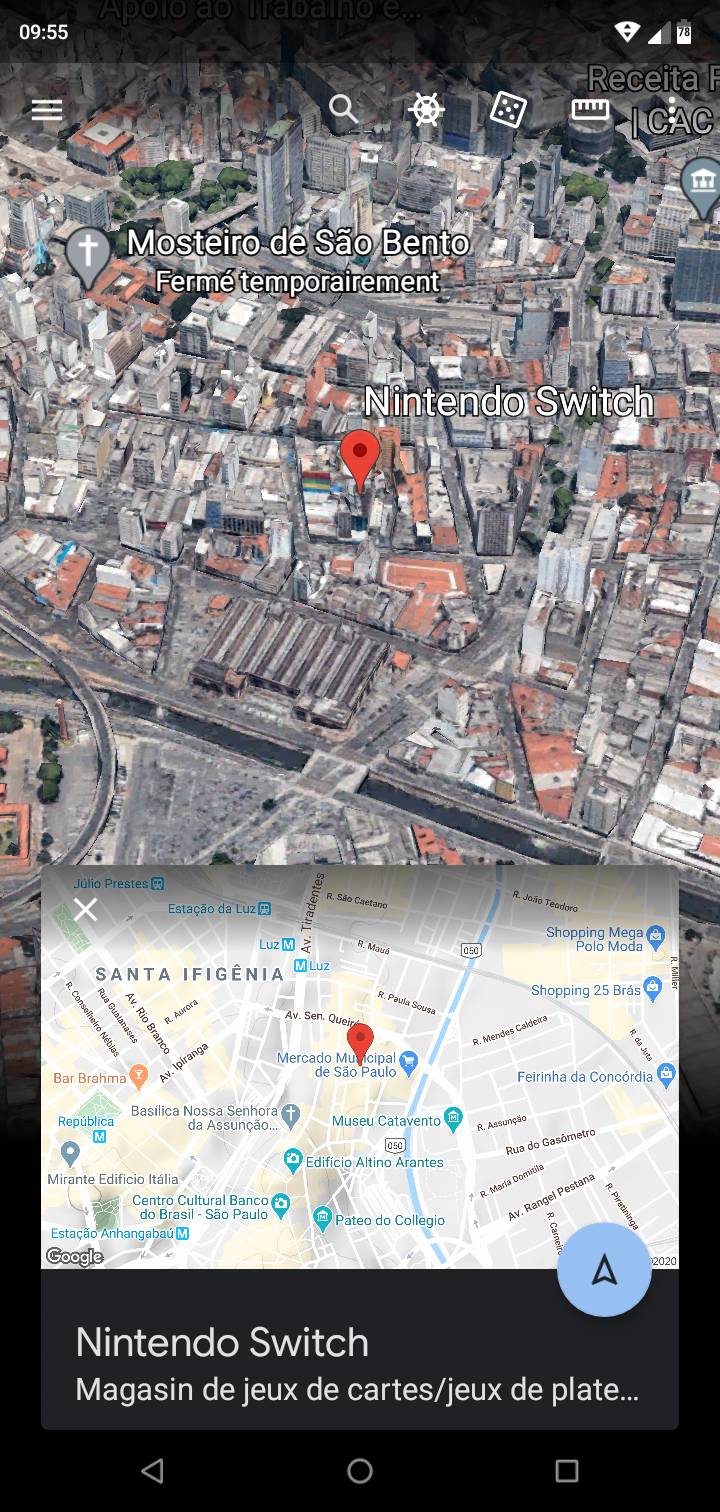The height and width of the screenshot is (1512, 720).
Task: Go back with the system back button
Action: click(152, 1470)
